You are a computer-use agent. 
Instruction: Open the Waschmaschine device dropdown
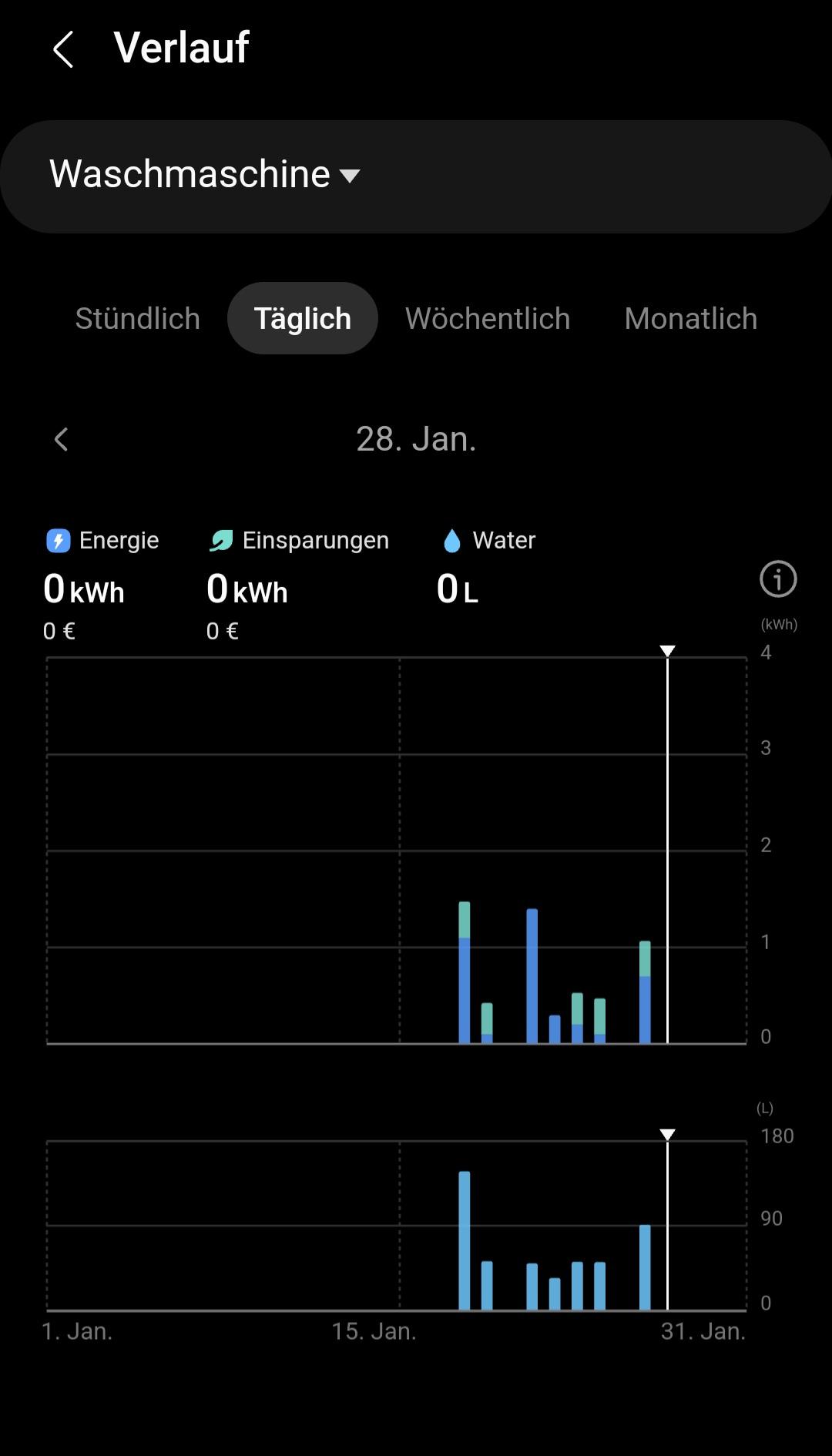tap(416, 176)
